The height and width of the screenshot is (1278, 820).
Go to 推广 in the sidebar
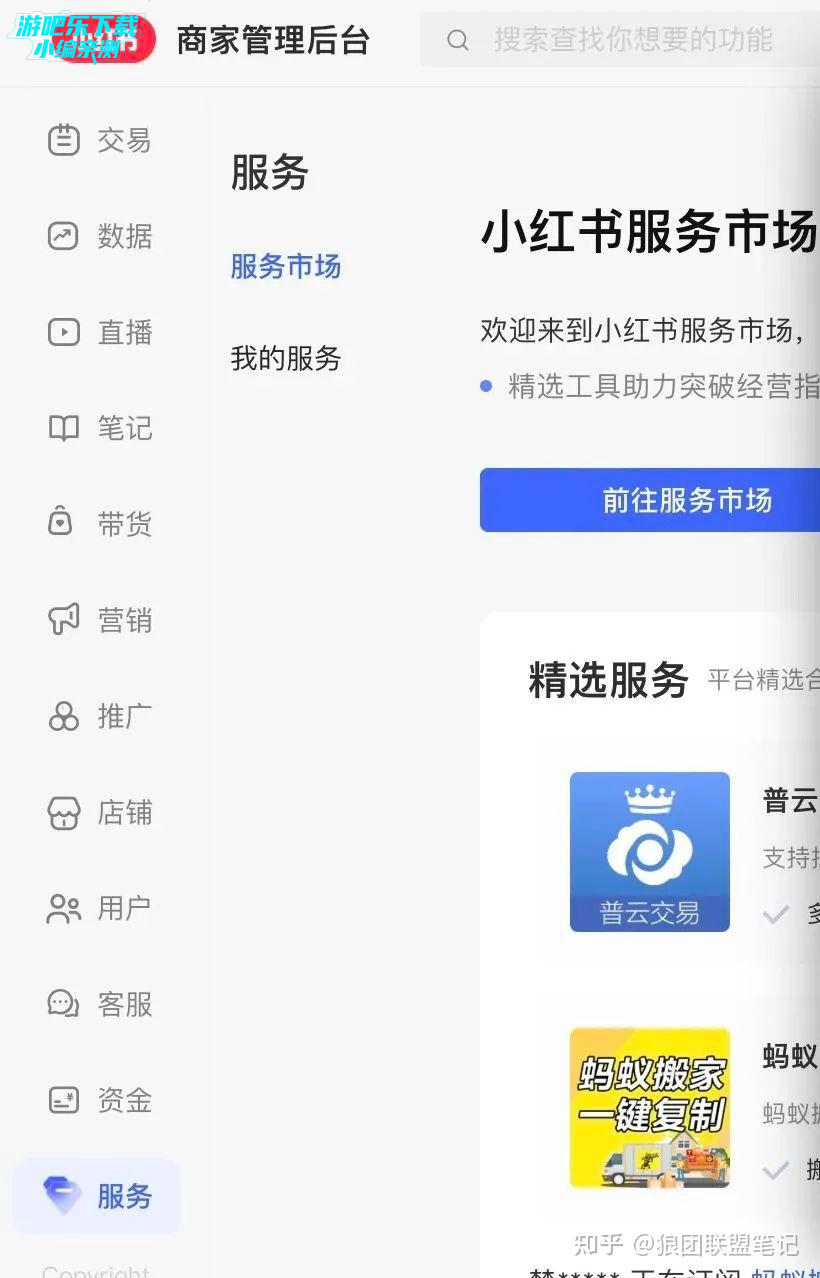click(100, 716)
